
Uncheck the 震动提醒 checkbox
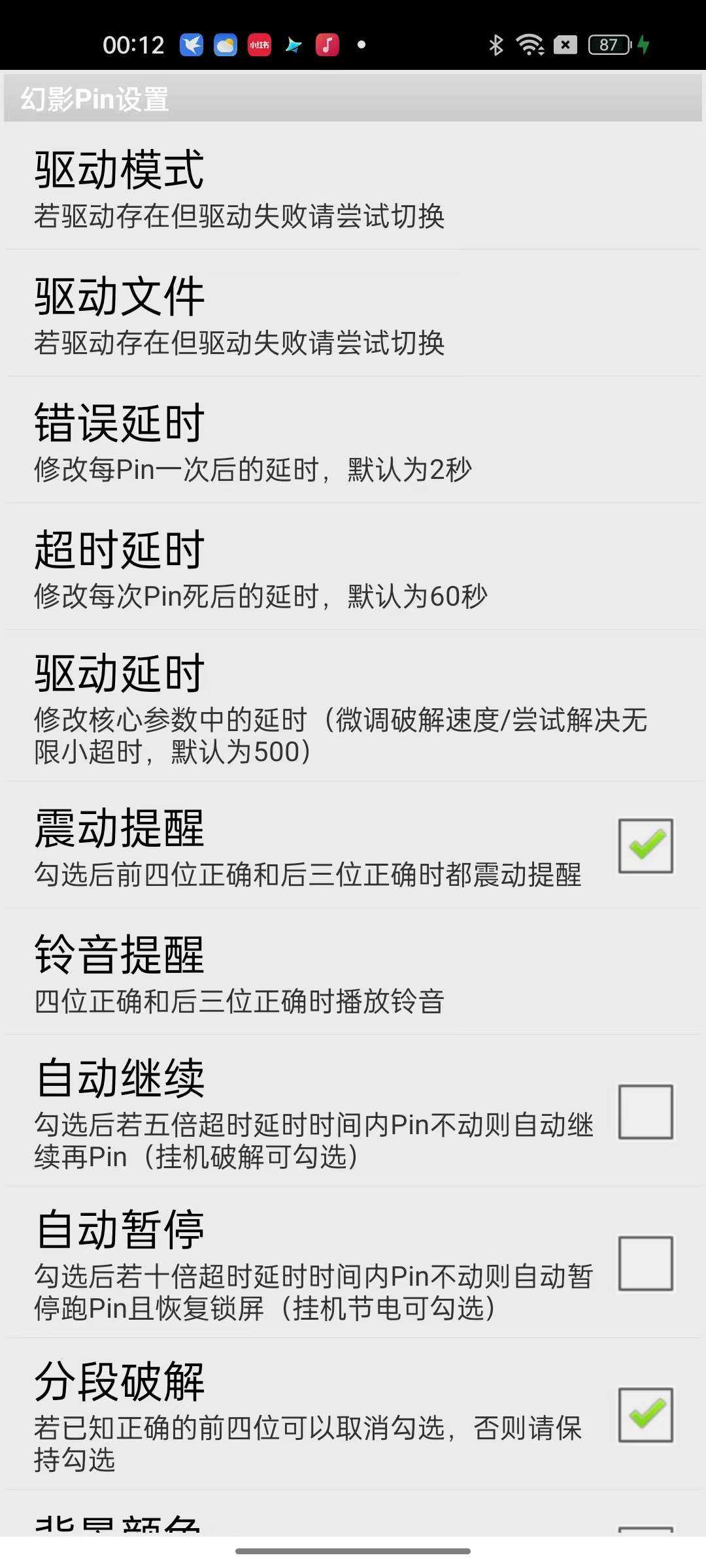click(645, 846)
